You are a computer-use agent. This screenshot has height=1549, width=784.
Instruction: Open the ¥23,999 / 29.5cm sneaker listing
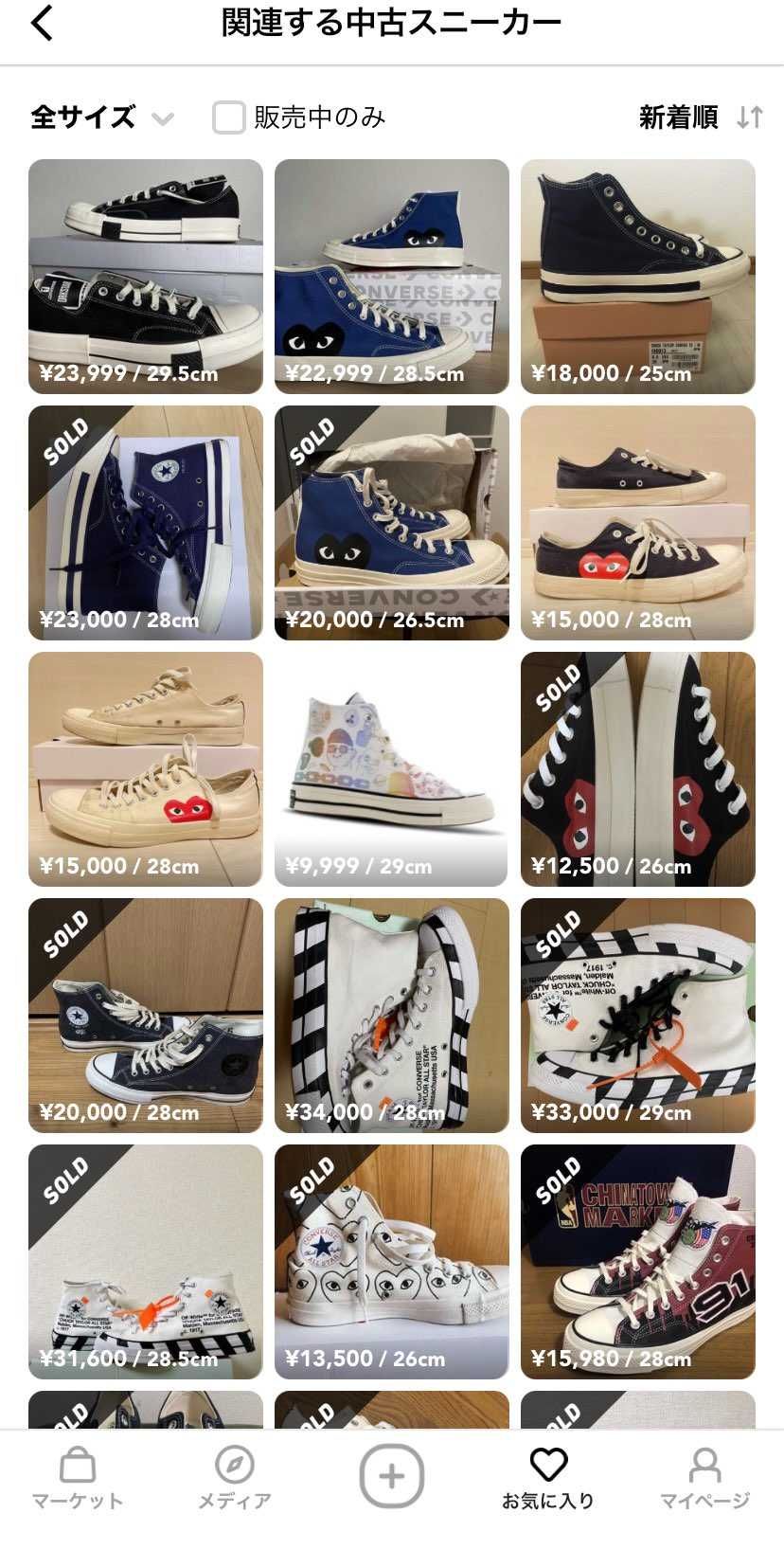point(146,277)
